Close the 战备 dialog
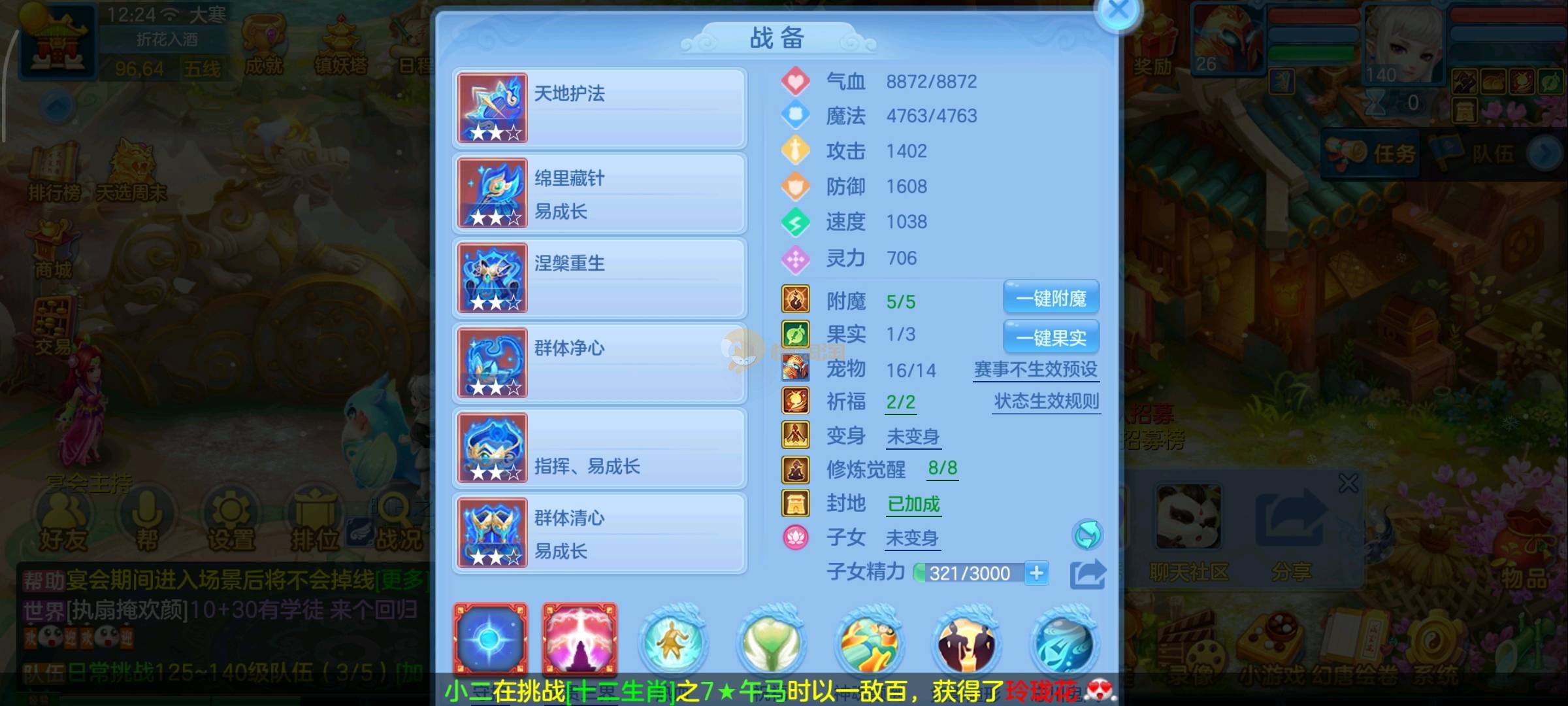Image resolution: width=1568 pixels, height=706 pixels. point(1118,11)
